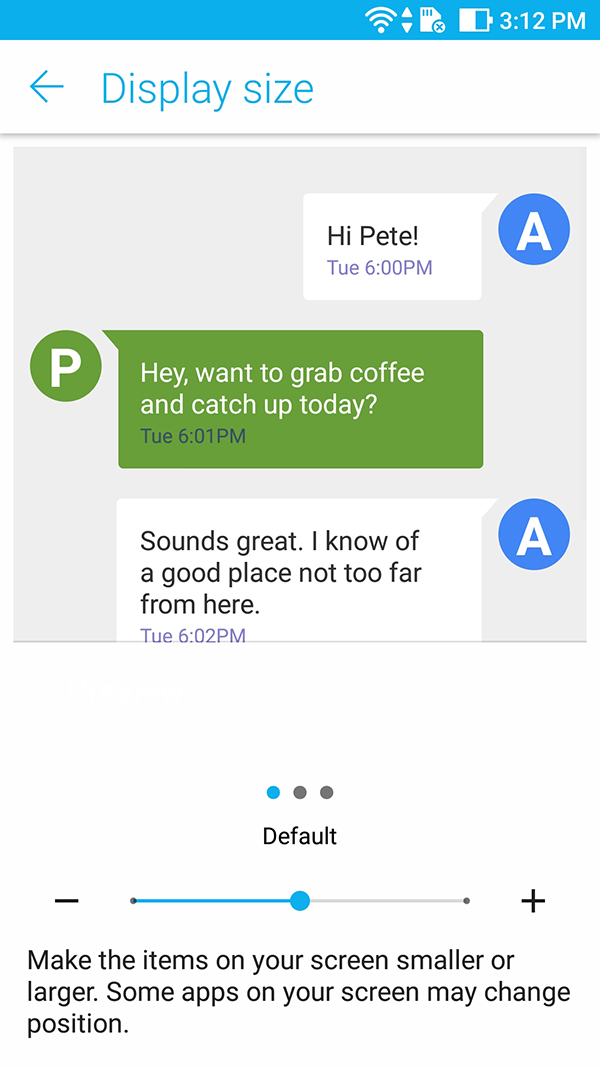This screenshot has height=1067, width=600.
Task: Tap plus to make items larger
Action: click(x=533, y=901)
